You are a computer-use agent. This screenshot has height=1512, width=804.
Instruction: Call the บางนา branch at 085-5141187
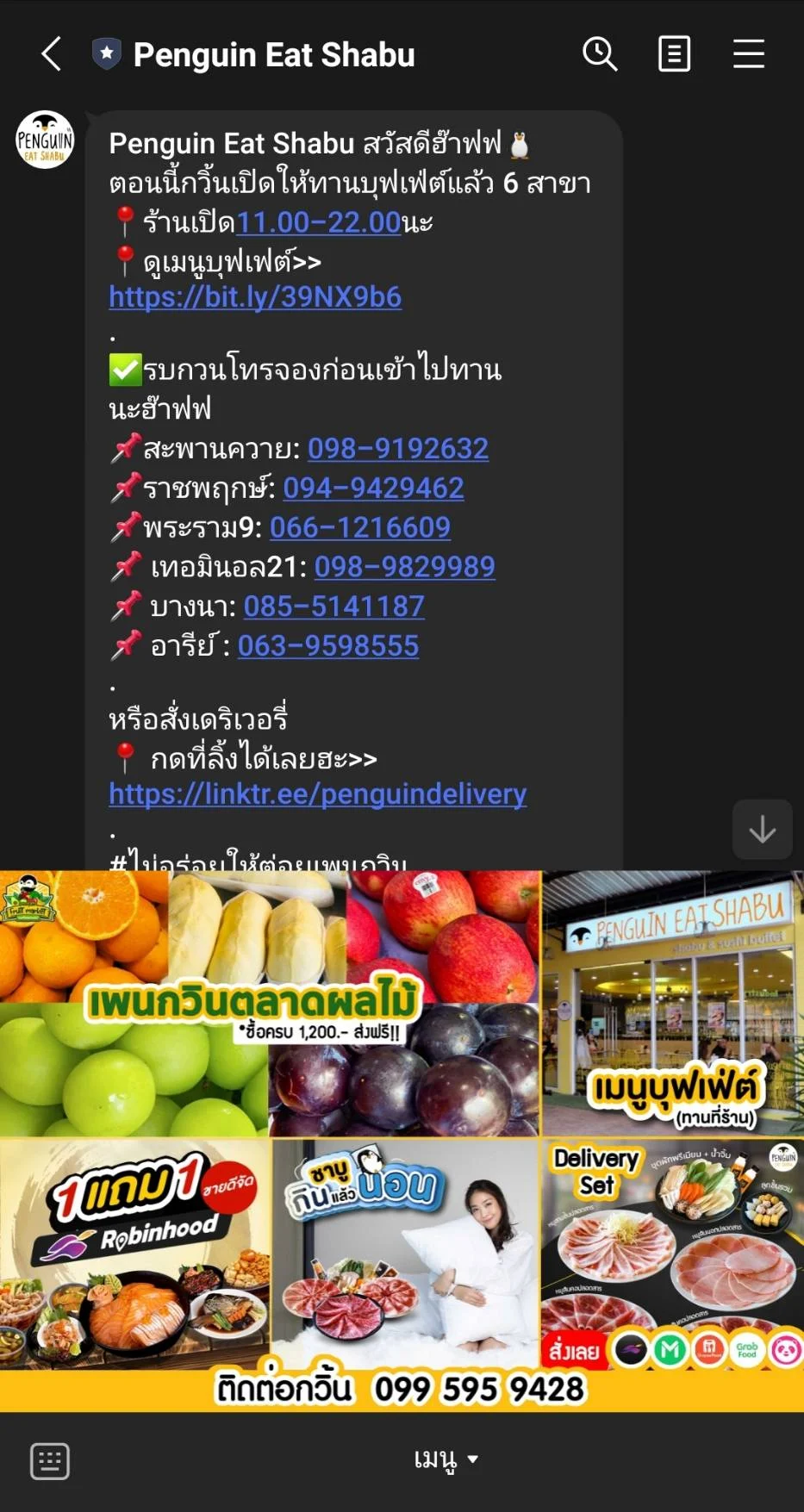(x=333, y=607)
